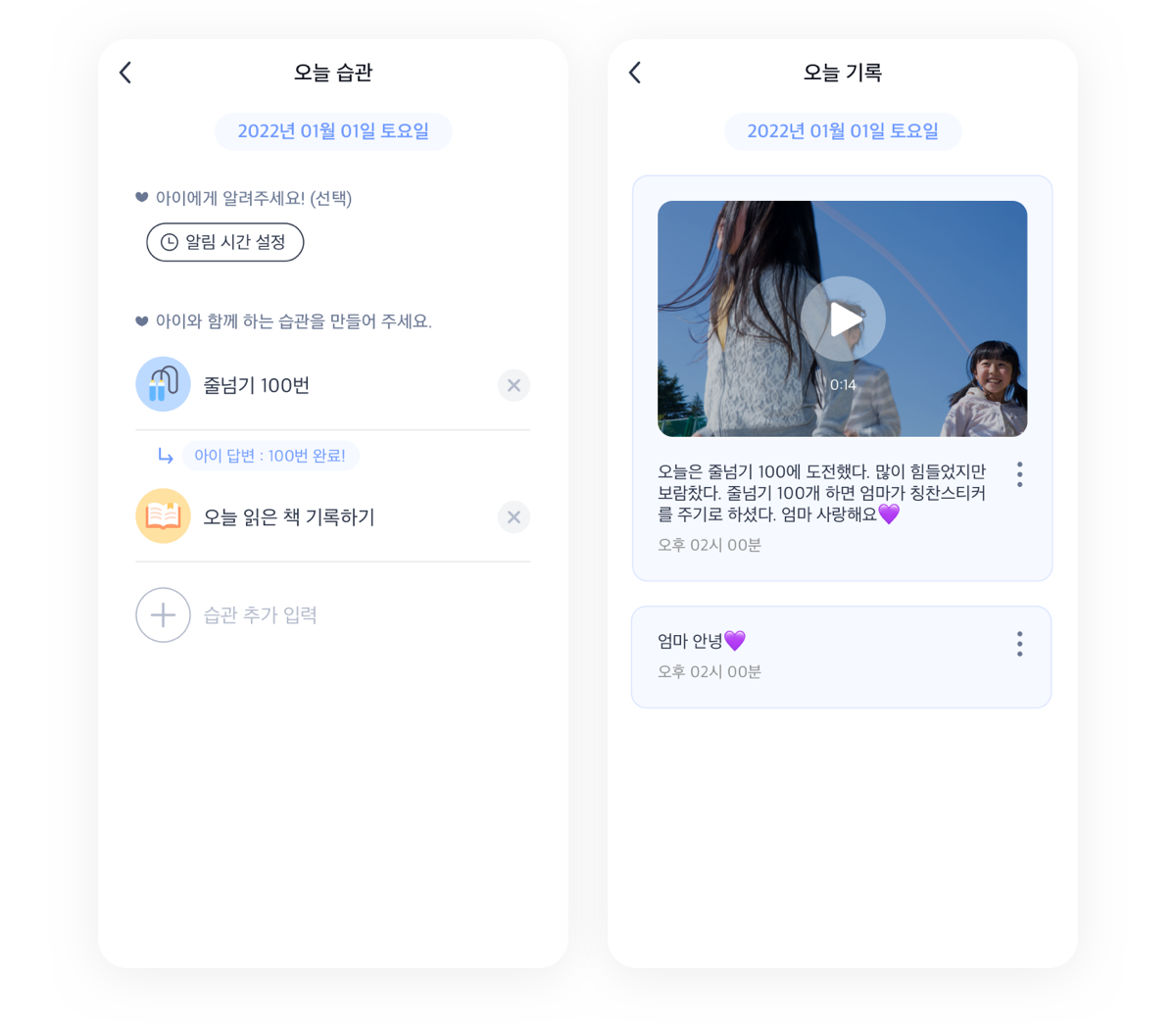This screenshot has width=1176, height=1027.
Task: Tap the 습관 추가 입력 field
Action: pyautogui.click(x=261, y=614)
